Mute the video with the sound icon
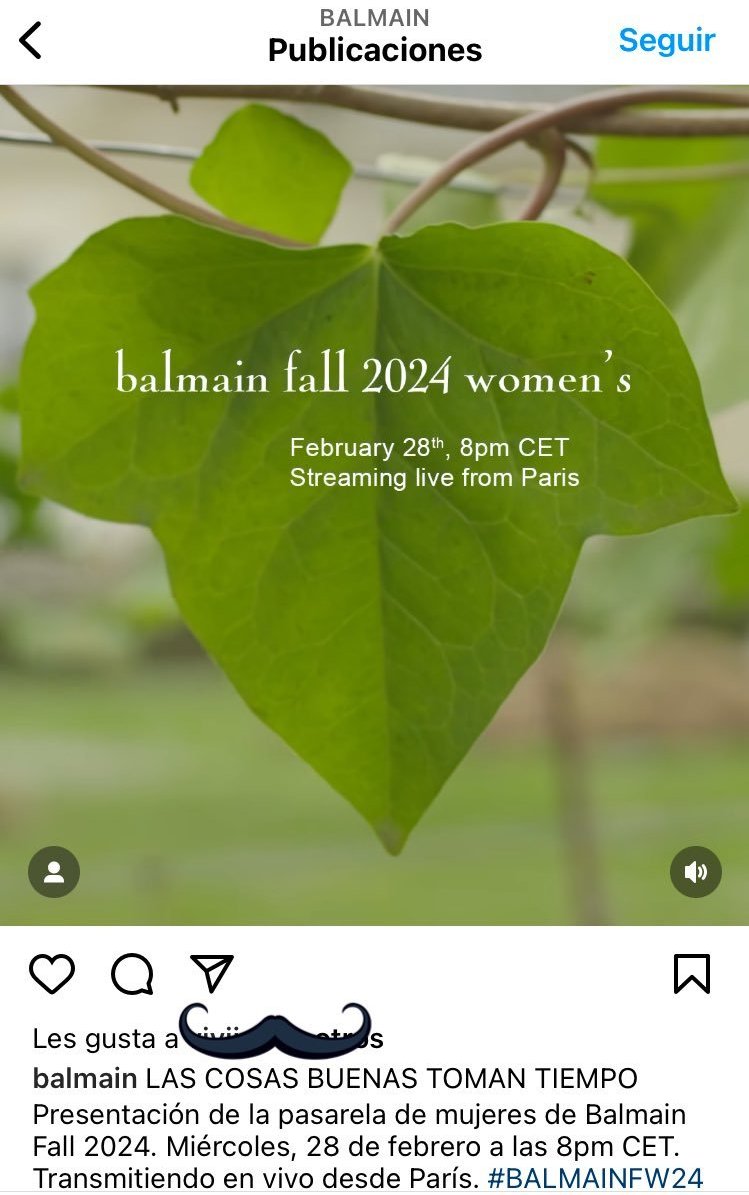749x1195 pixels. pyautogui.click(x=696, y=871)
